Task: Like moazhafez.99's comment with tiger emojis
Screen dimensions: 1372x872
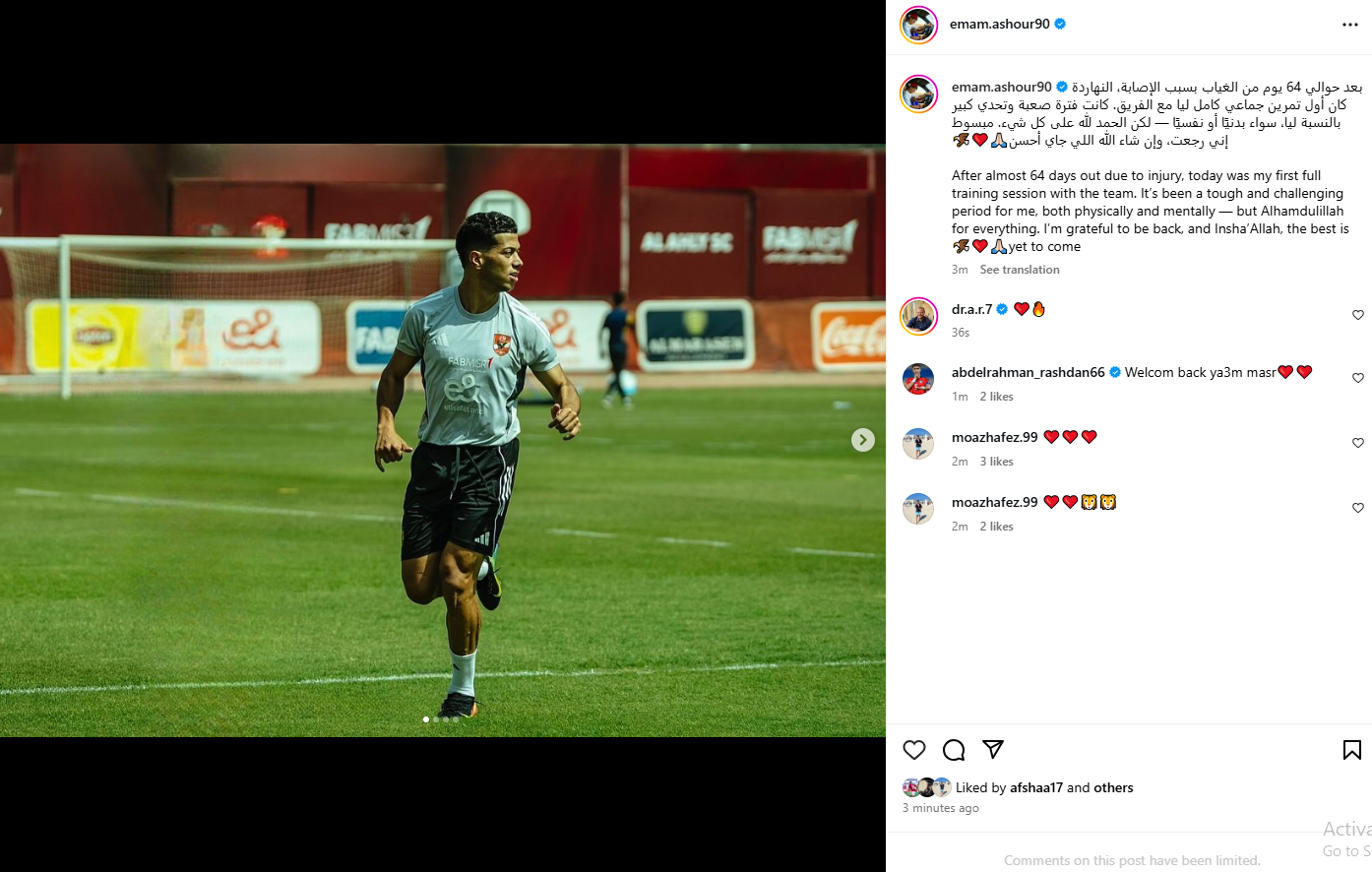Action: 1357,508
